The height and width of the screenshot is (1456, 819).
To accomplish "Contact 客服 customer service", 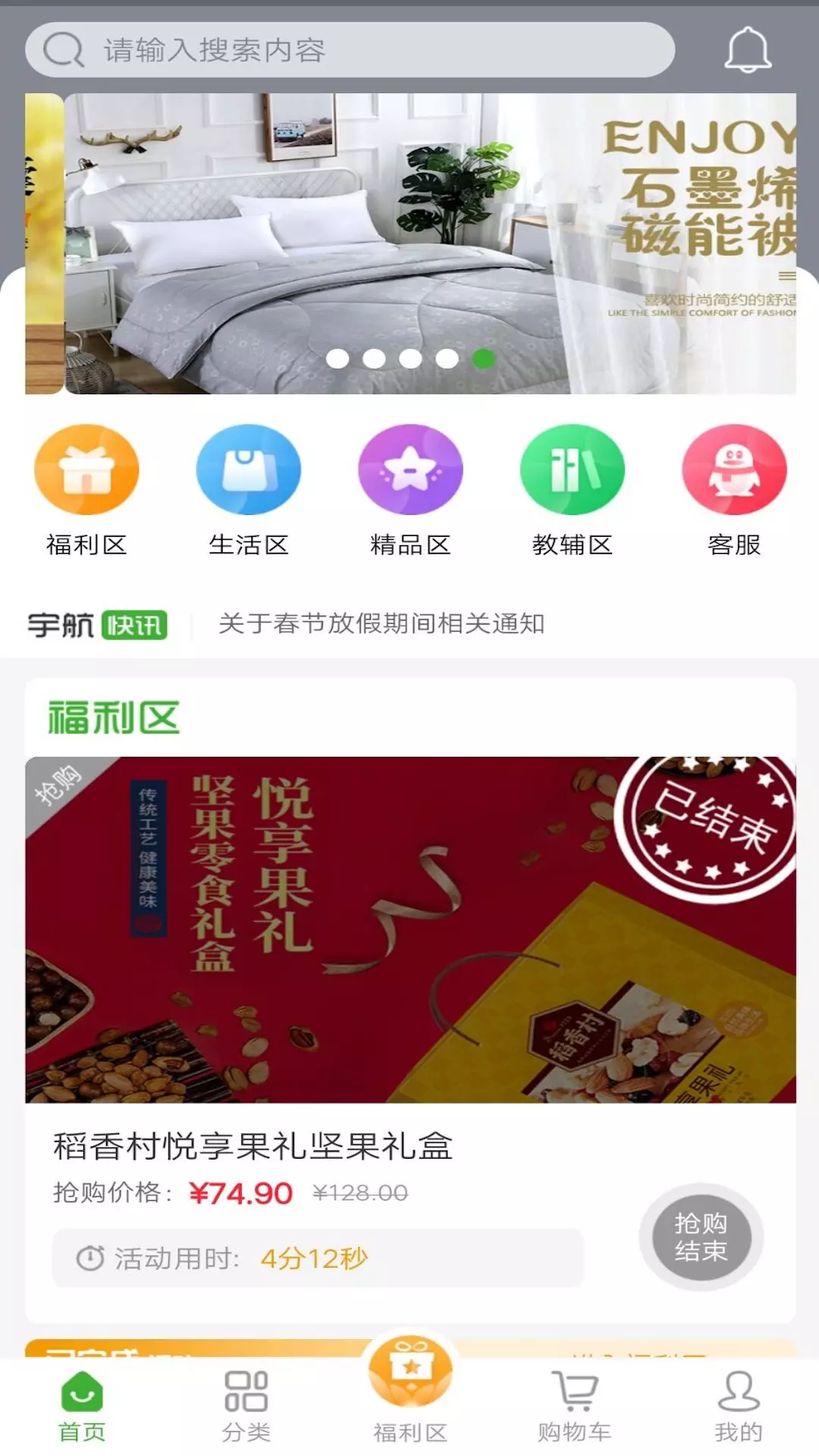I will [734, 470].
